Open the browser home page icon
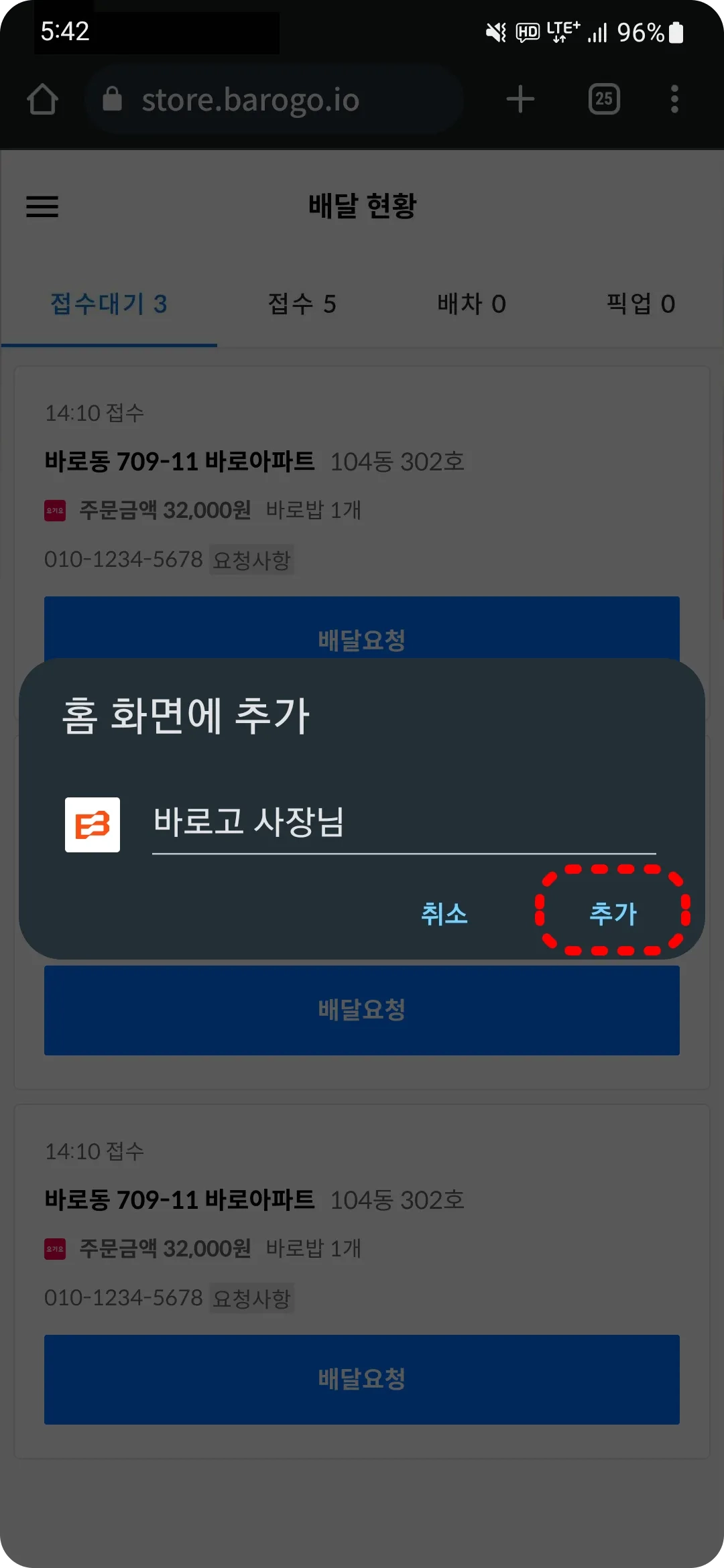The image size is (724, 1568). 42,100
